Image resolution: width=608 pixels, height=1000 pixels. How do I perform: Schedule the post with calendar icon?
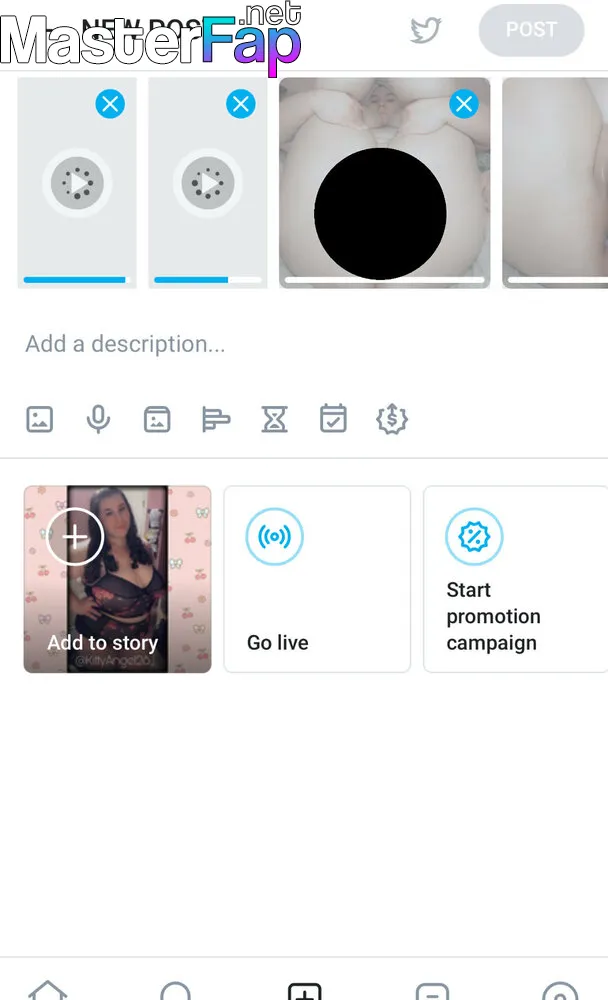333,419
